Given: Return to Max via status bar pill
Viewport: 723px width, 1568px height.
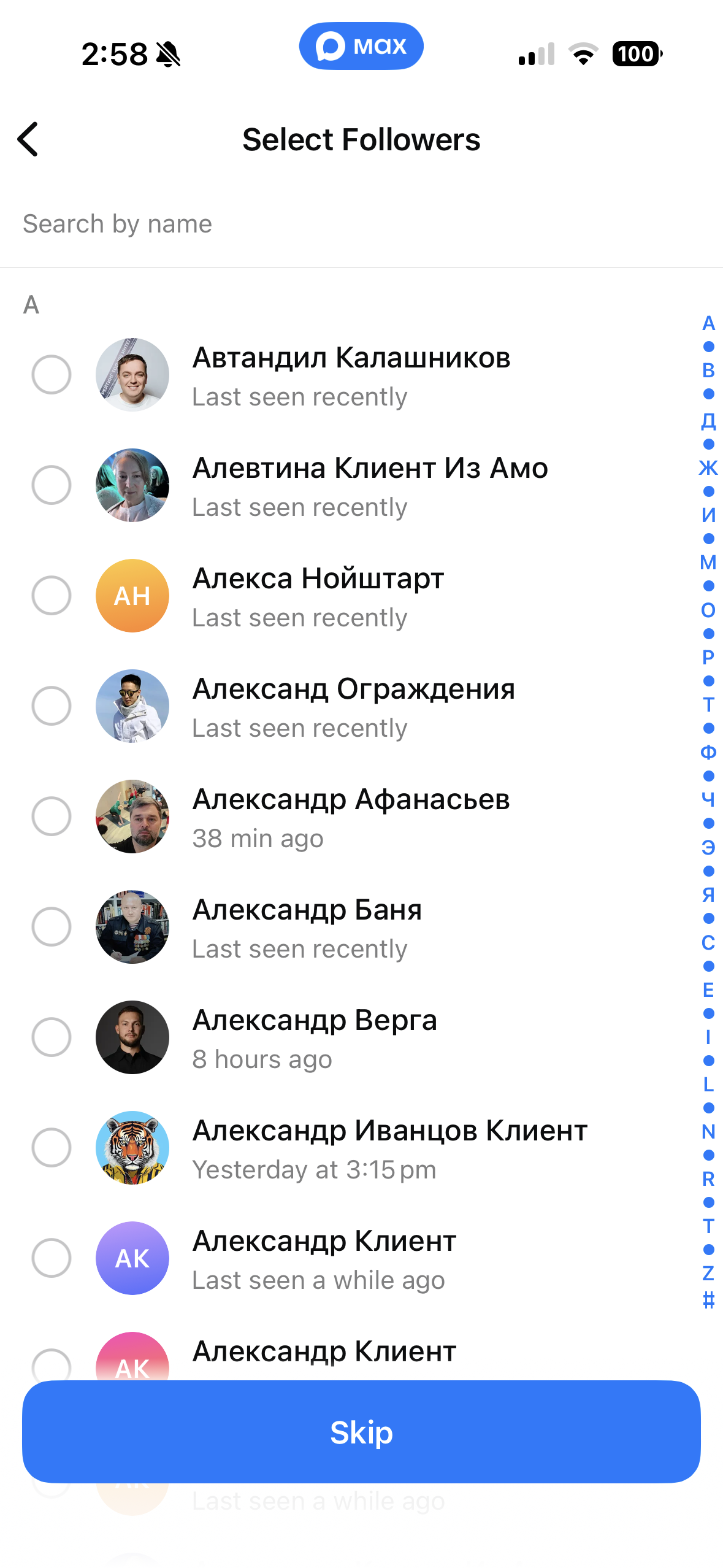Looking at the screenshot, I should (361, 46).
